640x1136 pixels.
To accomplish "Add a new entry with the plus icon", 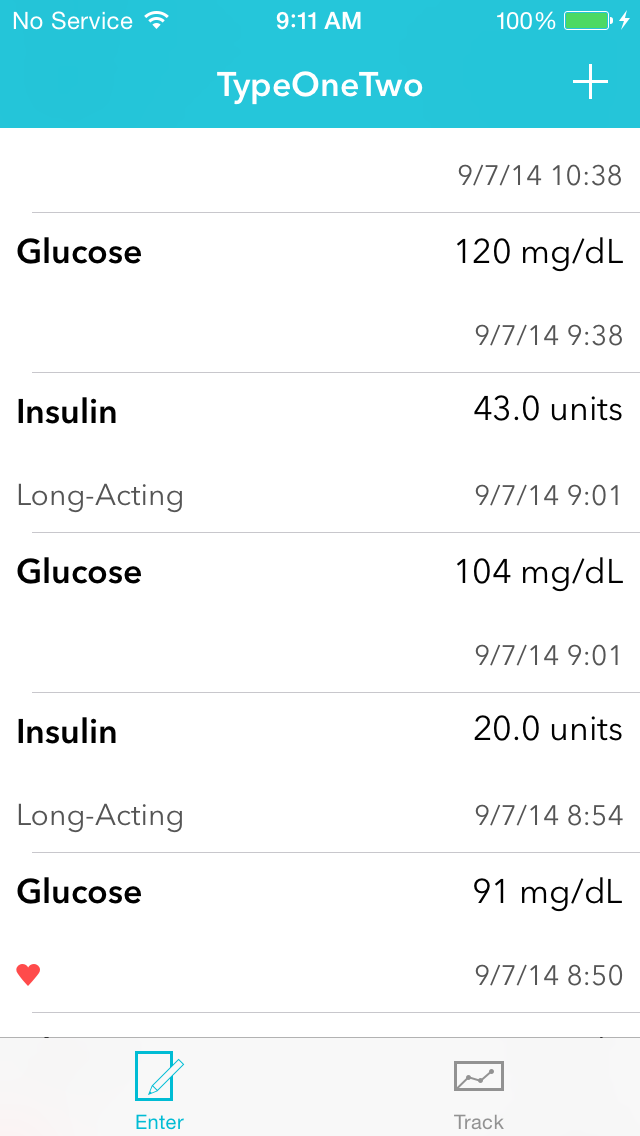I will click(590, 83).
